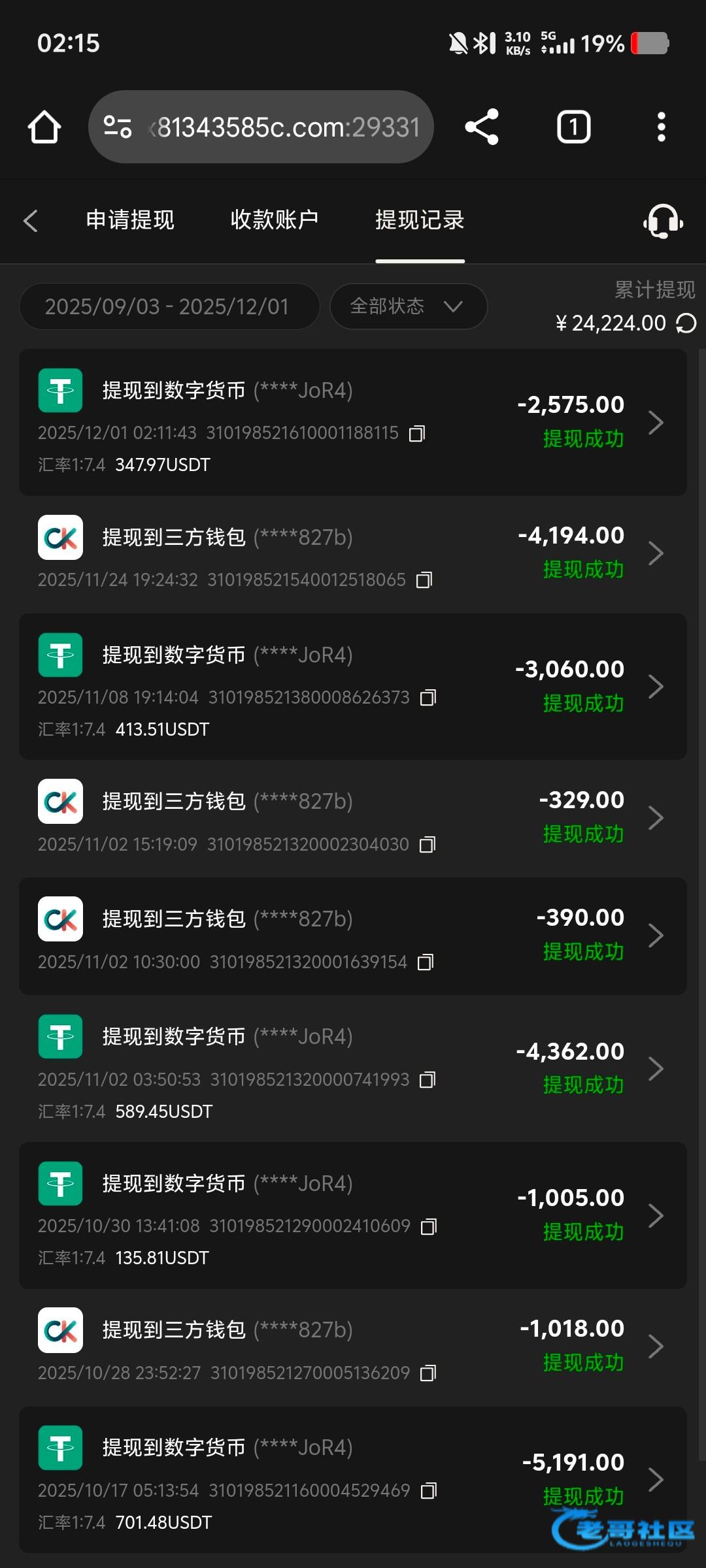This screenshot has width=706, height=1568.
Task: Share this page from the browser
Action: click(482, 127)
